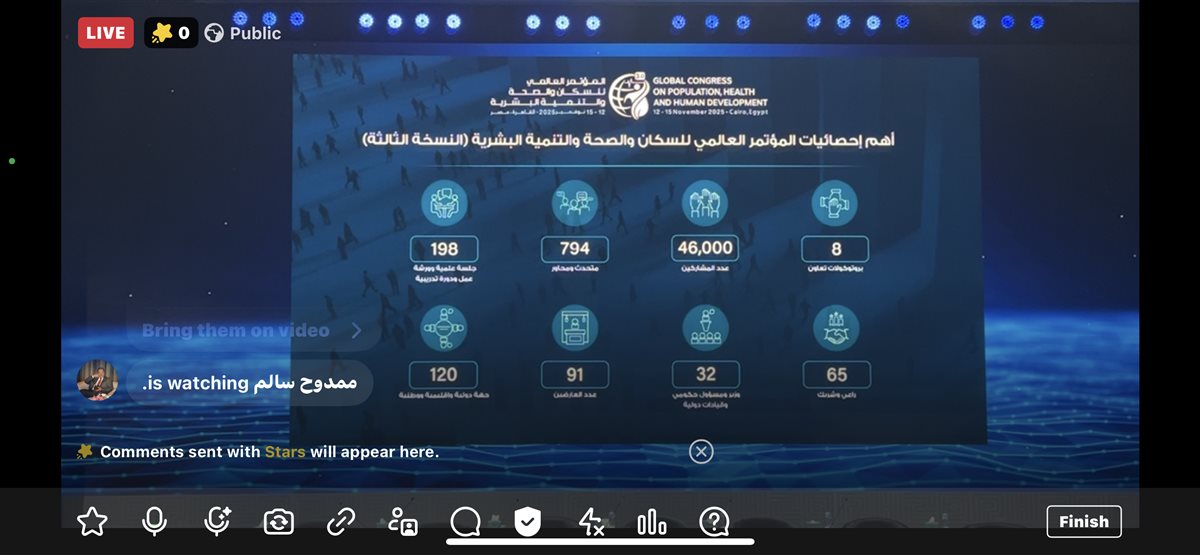1200x555 pixels.
Task: Open the Stars icon in the toolbar
Action: coord(92,521)
